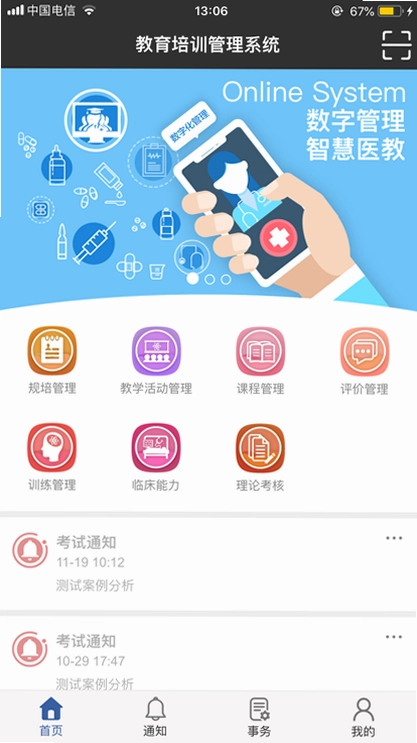The width and height of the screenshot is (417, 743).
Task: Open 临床能力 module
Action: click(156, 457)
